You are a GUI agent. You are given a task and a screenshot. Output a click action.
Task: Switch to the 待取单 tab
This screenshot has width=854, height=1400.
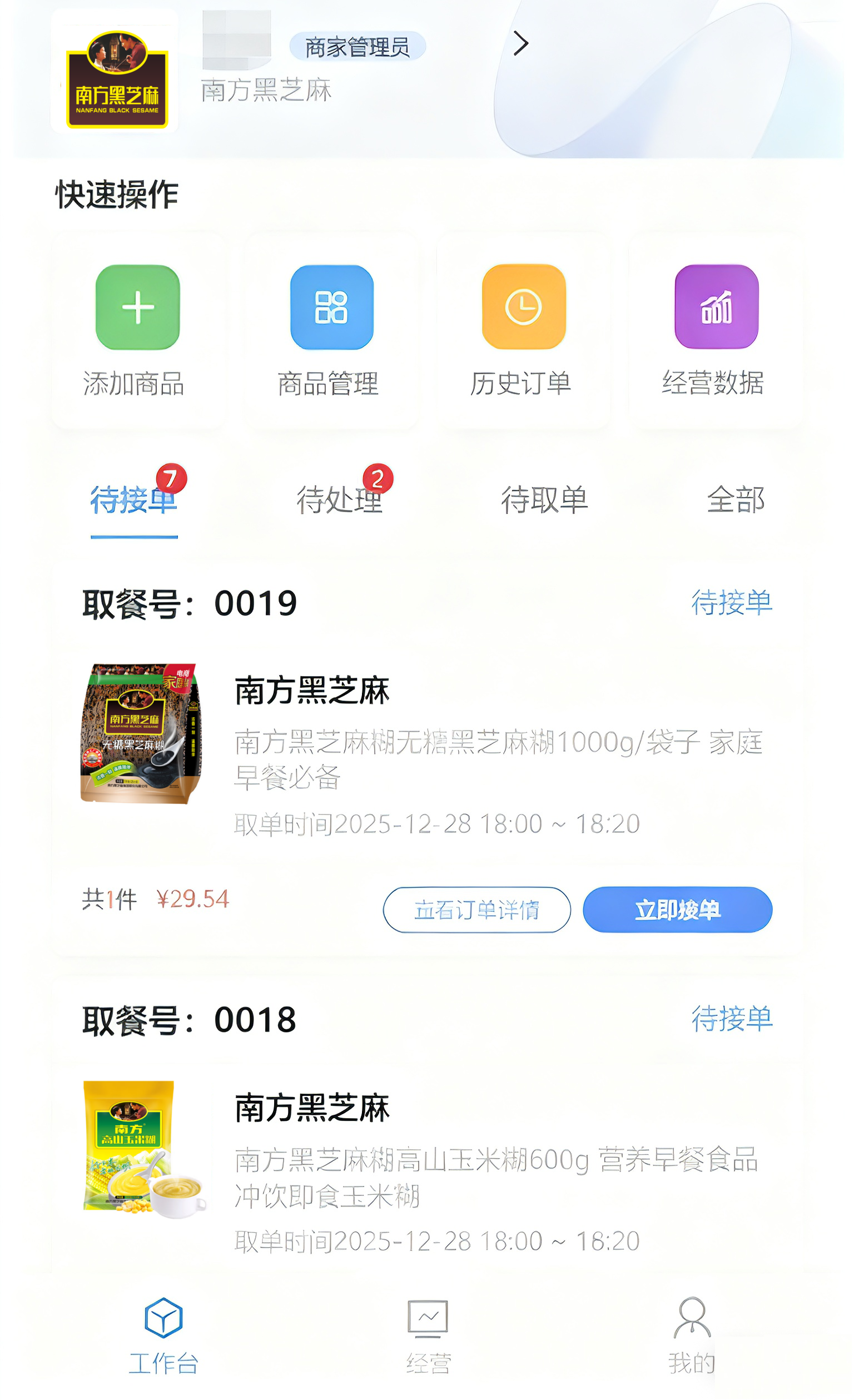click(544, 500)
